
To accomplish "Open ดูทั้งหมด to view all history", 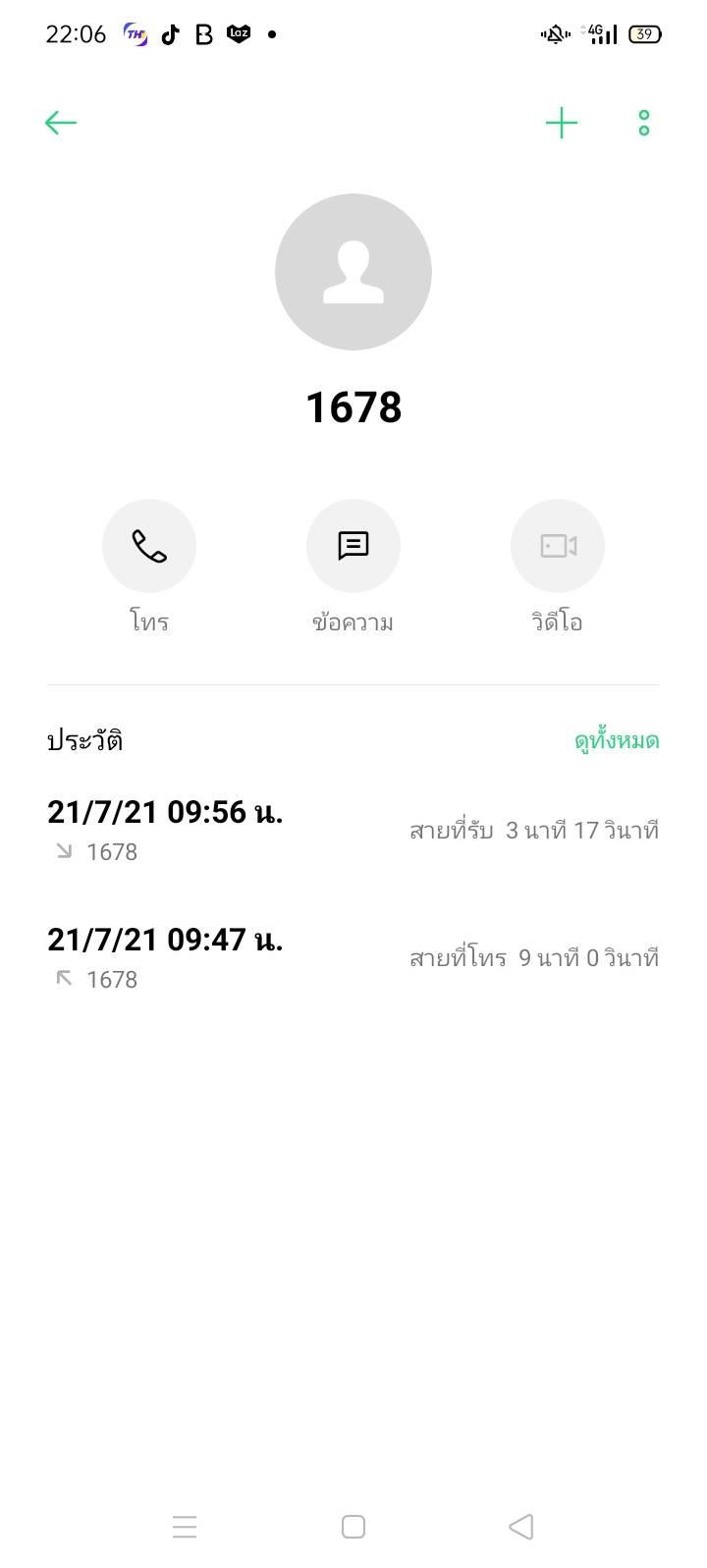I will 617,740.
